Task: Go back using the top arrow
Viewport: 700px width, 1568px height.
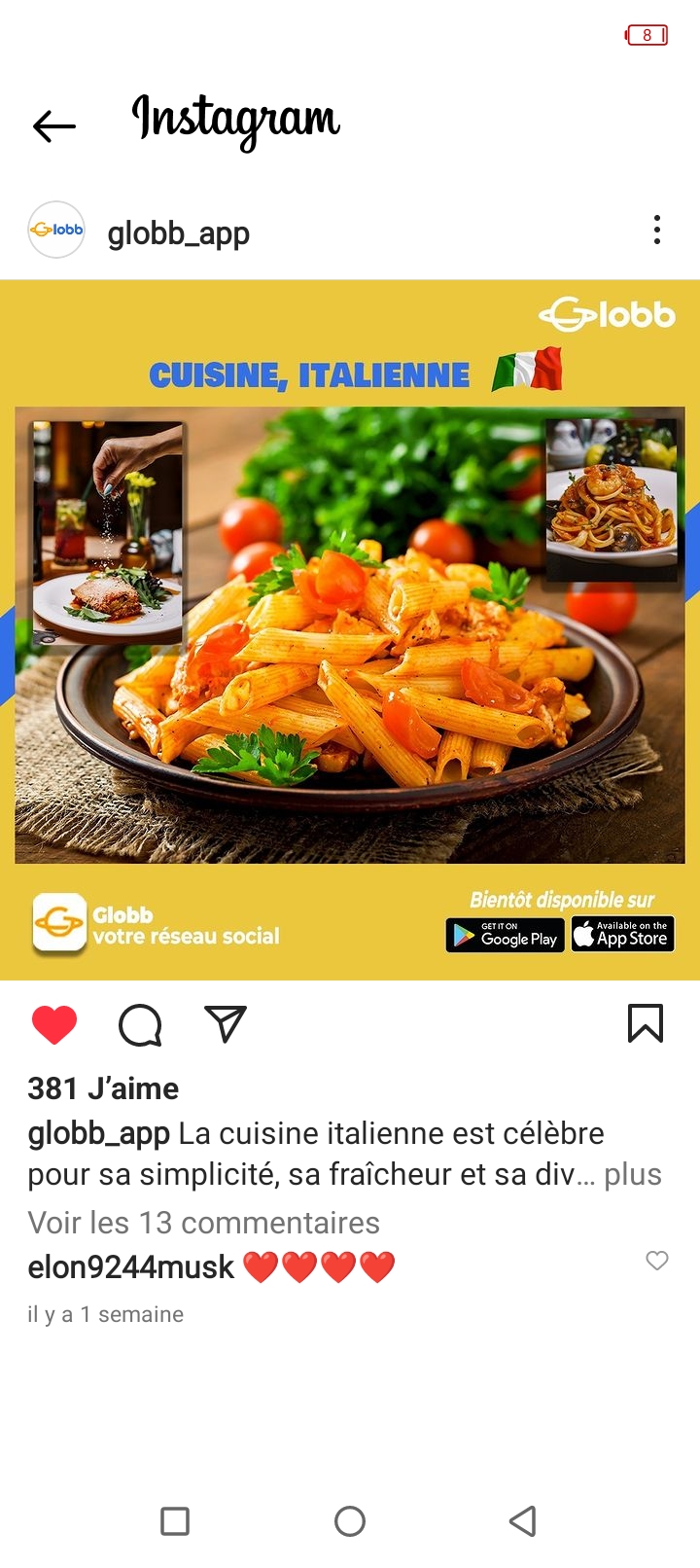Action: (54, 125)
